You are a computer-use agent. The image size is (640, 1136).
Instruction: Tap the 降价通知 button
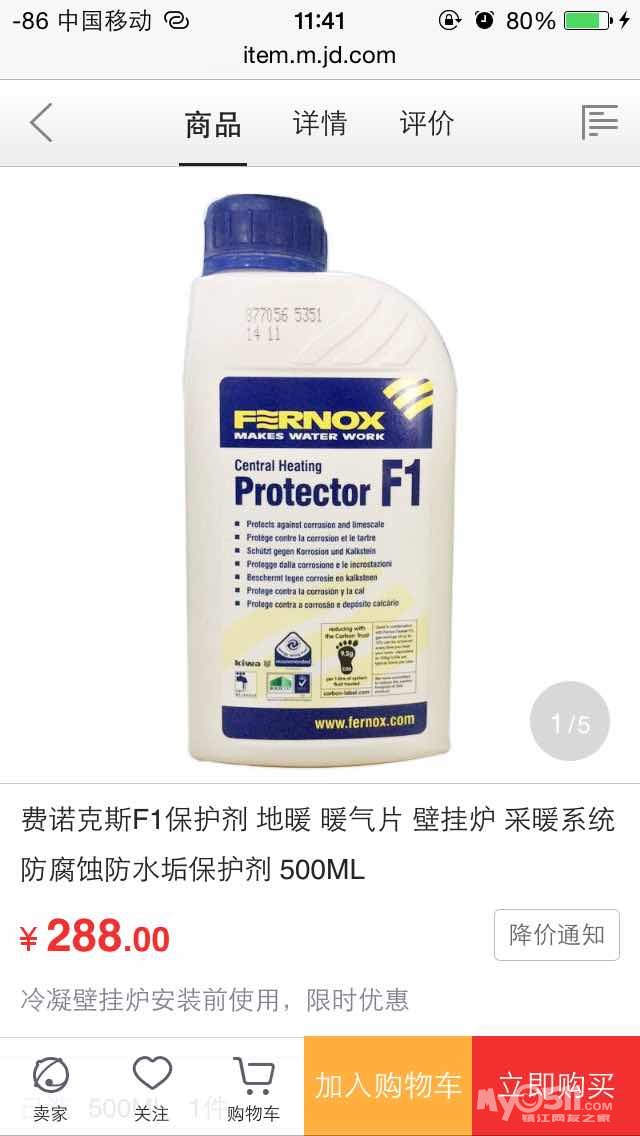coord(557,935)
